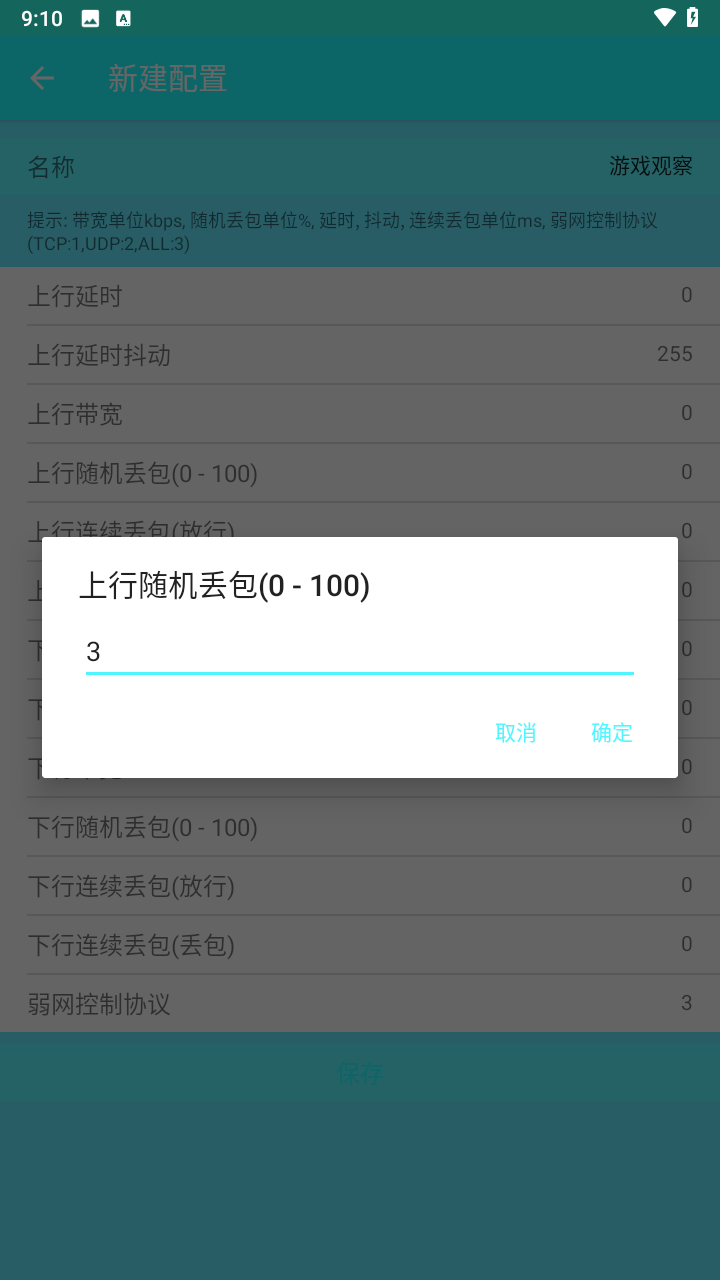Open the 上行延时抖动 row showing 255
The height and width of the screenshot is (1280, 720).
pos(360,354)
